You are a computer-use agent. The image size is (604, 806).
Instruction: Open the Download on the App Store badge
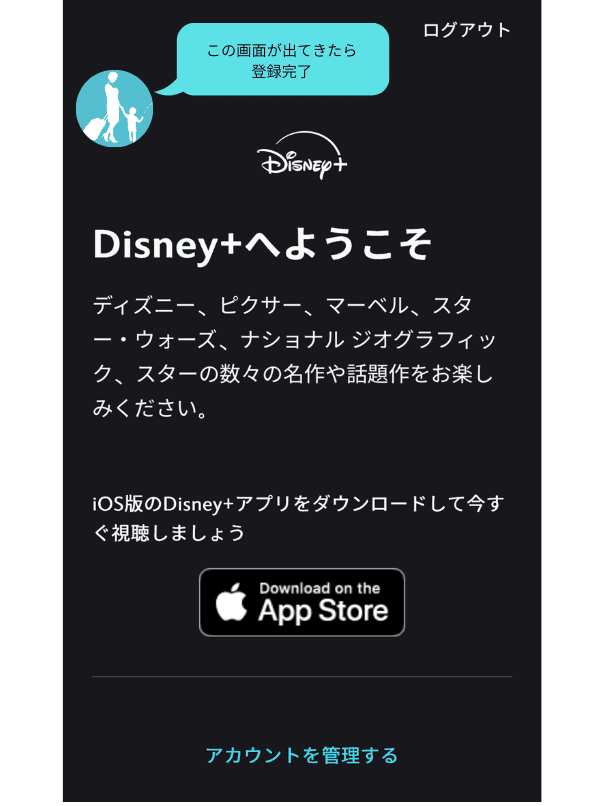[301, 602]
